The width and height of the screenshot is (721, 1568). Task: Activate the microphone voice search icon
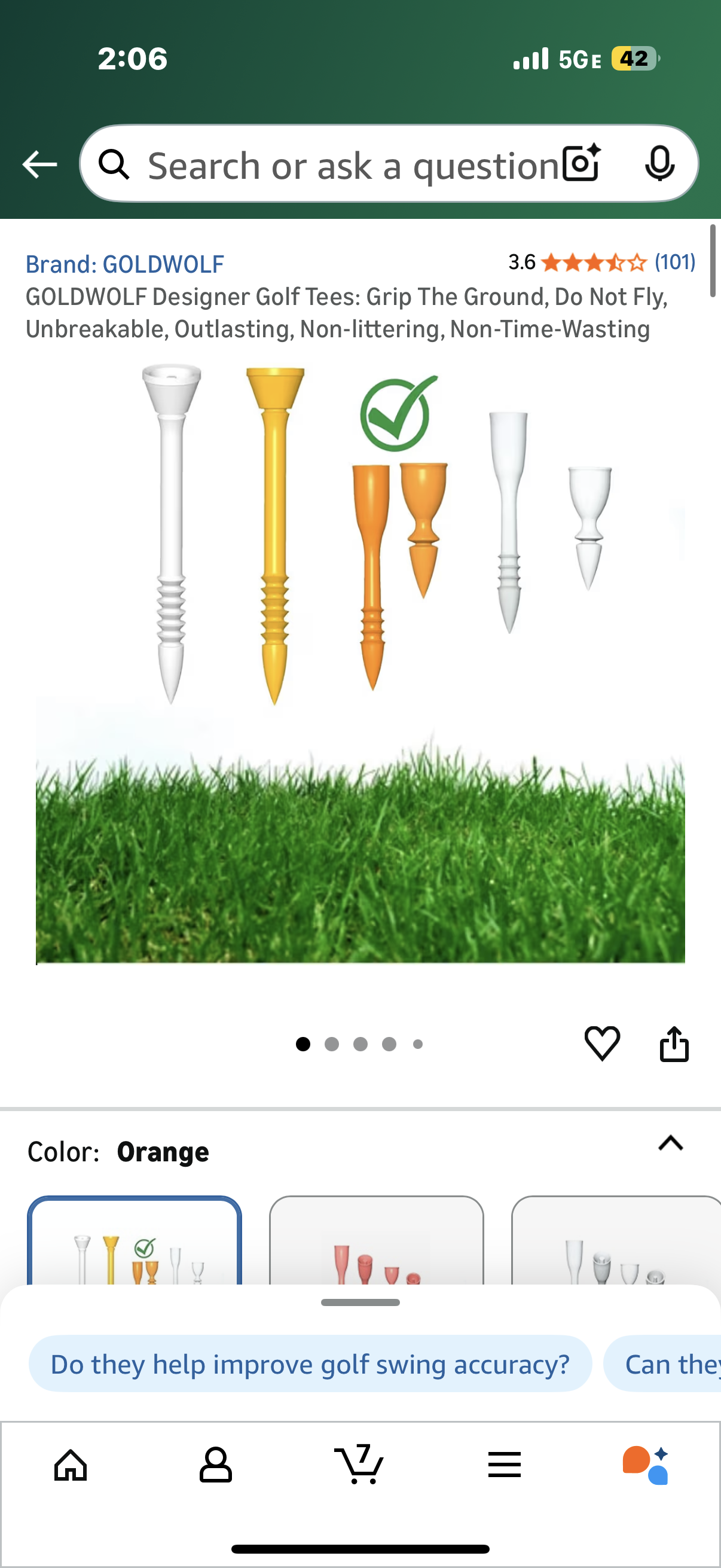tap(661, 163)
